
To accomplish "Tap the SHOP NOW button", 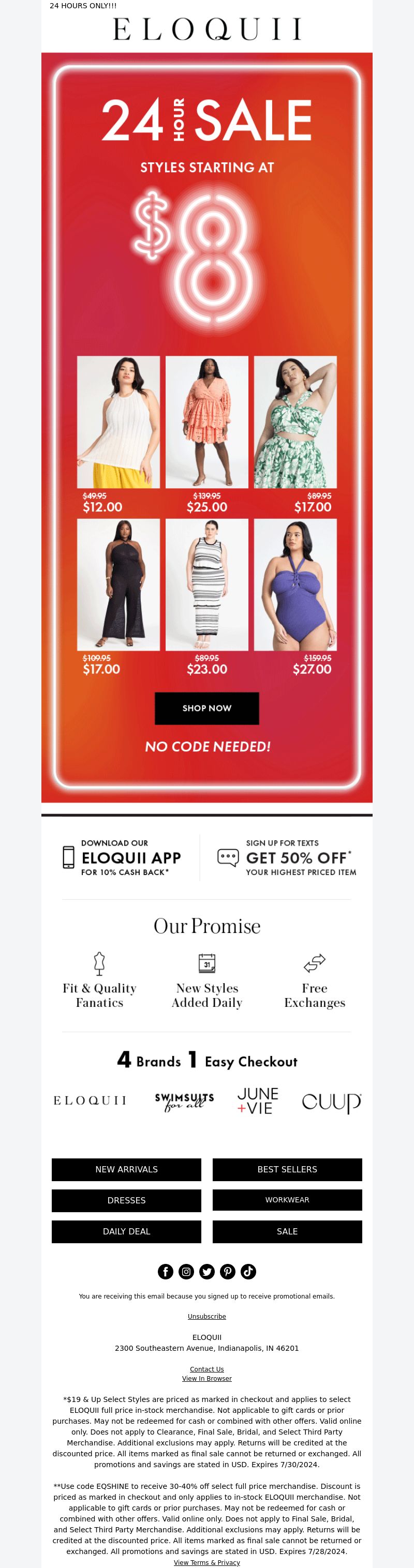I will pyautogui.click(x=206, y=708).
